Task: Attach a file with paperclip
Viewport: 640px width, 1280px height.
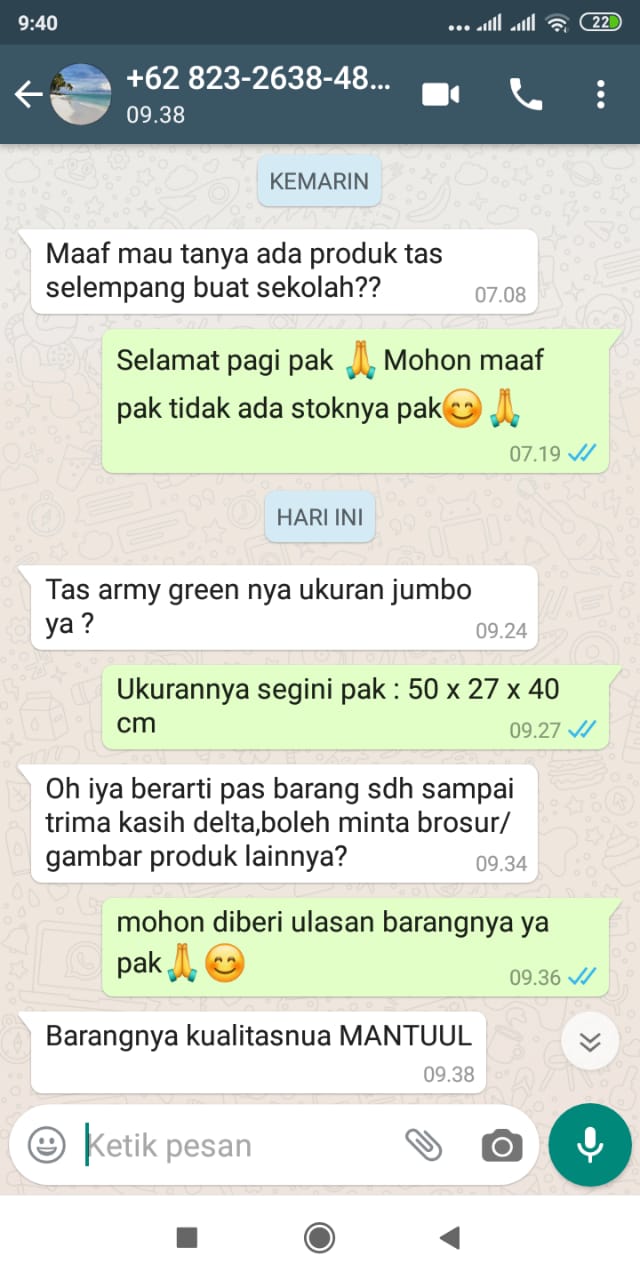Action: pos(424,1145)
